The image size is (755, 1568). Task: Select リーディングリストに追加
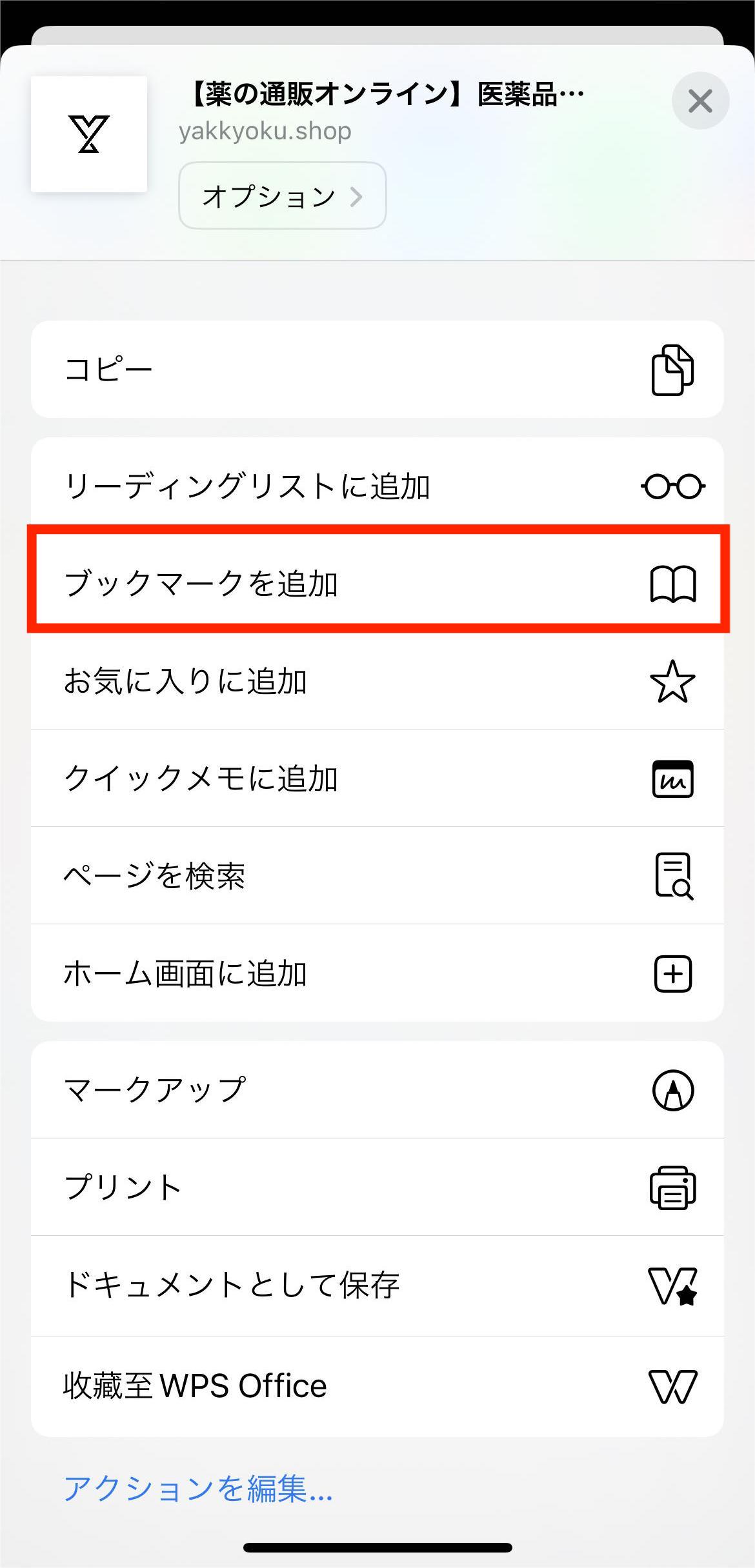click(377, 486)
